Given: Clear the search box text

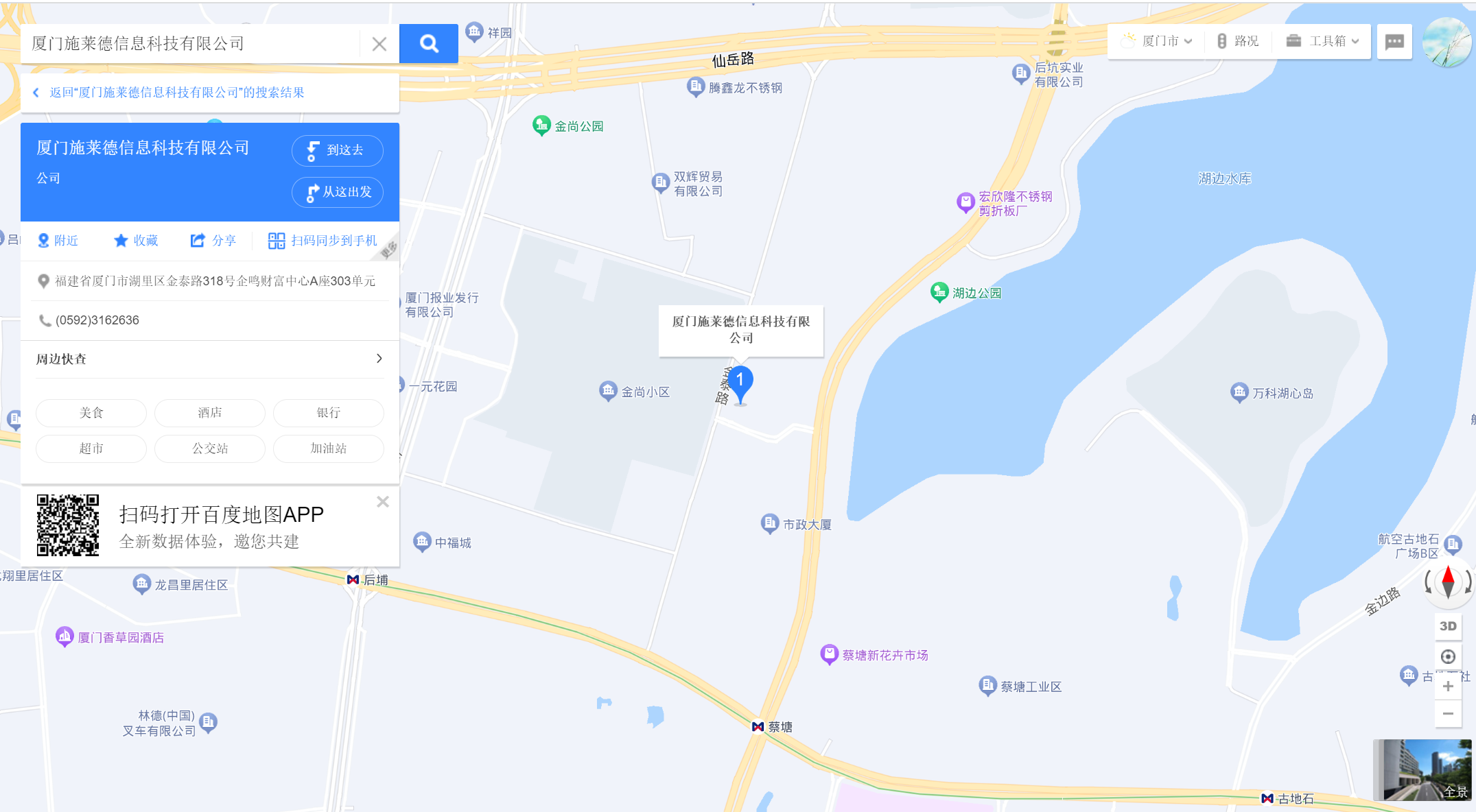Looking at the screenshot, I should pyautogui.click(x=379, y=44).
